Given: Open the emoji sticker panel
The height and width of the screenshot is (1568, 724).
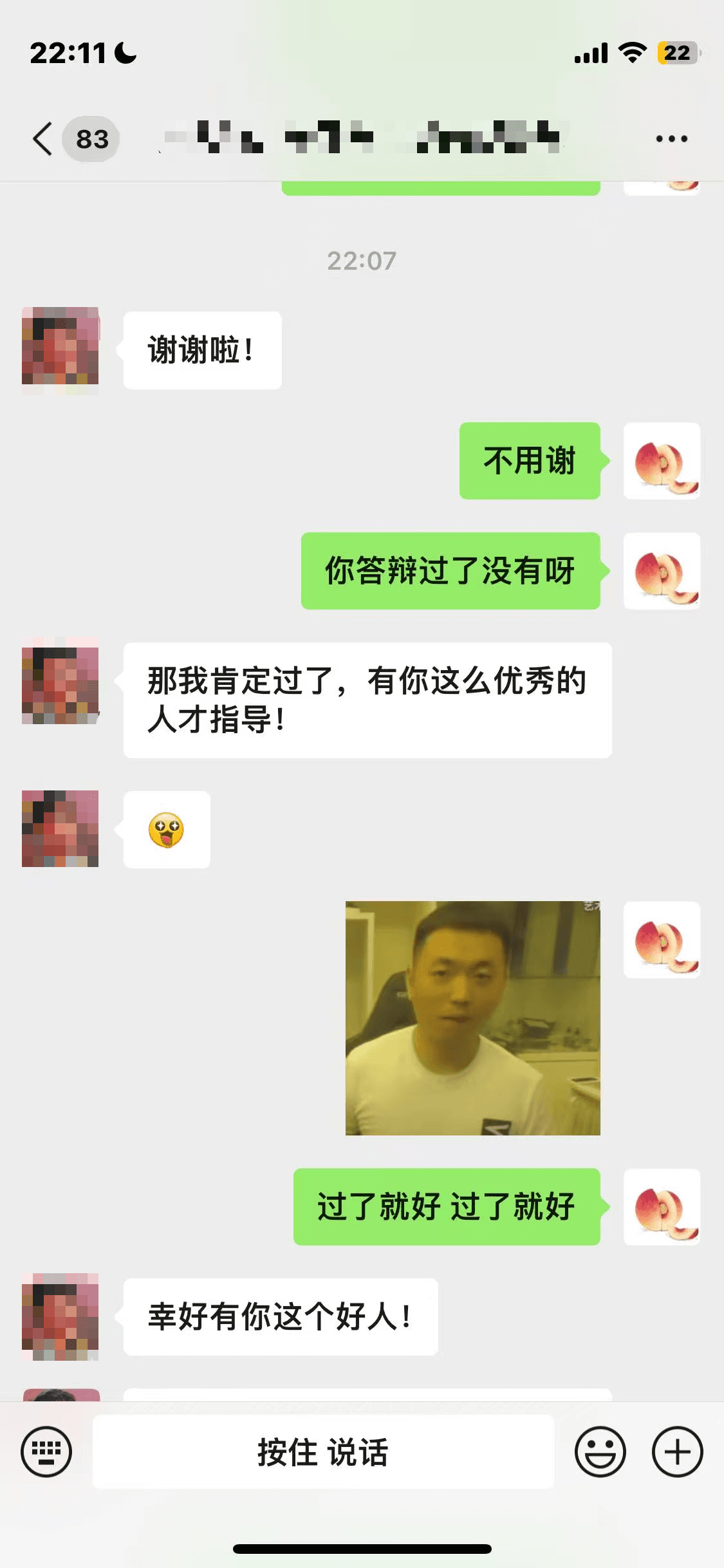Looking at the screenshot, I should click(x=600, y=1451).
